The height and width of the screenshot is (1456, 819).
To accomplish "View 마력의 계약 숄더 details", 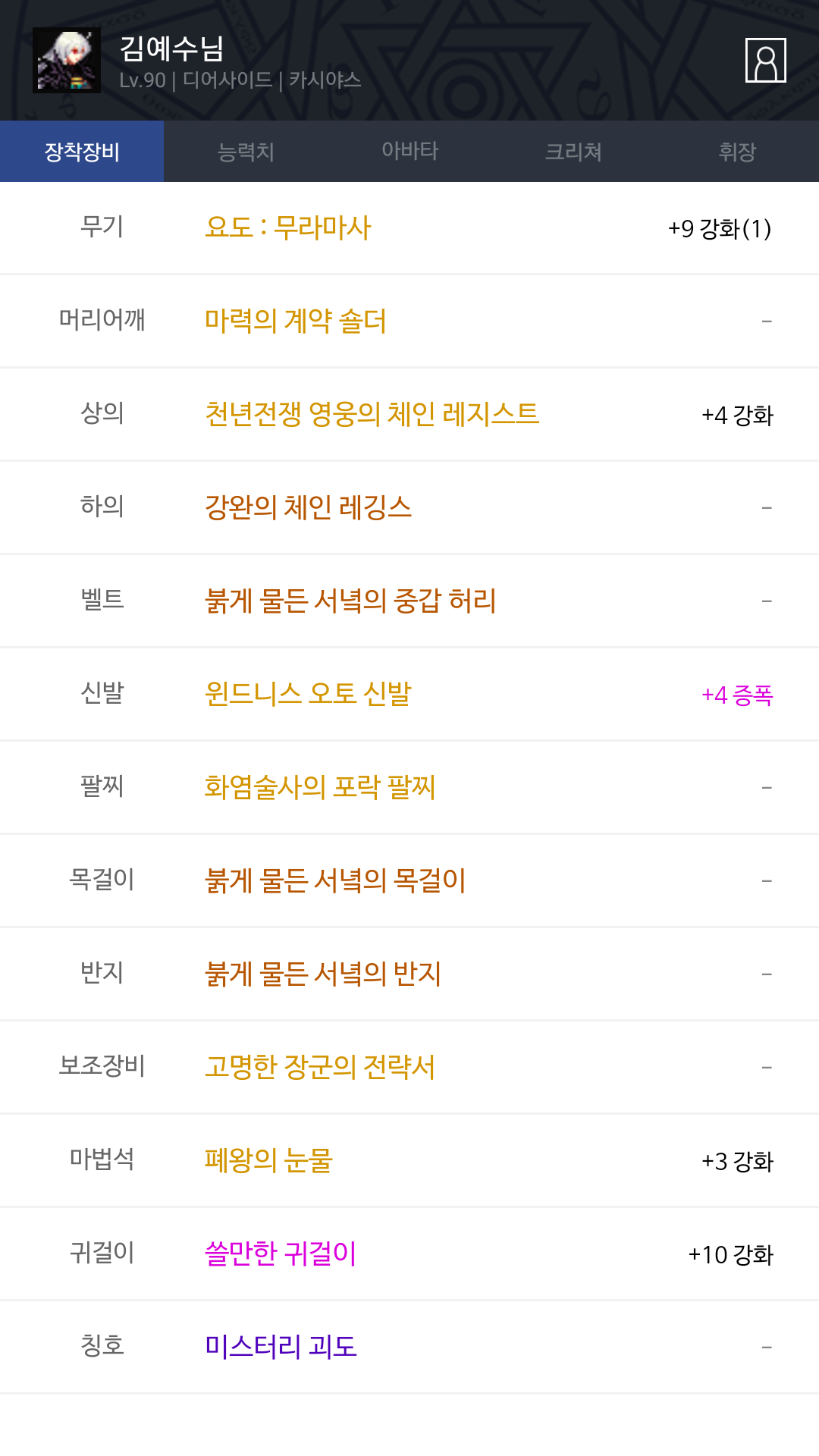I will click(409, 322).
